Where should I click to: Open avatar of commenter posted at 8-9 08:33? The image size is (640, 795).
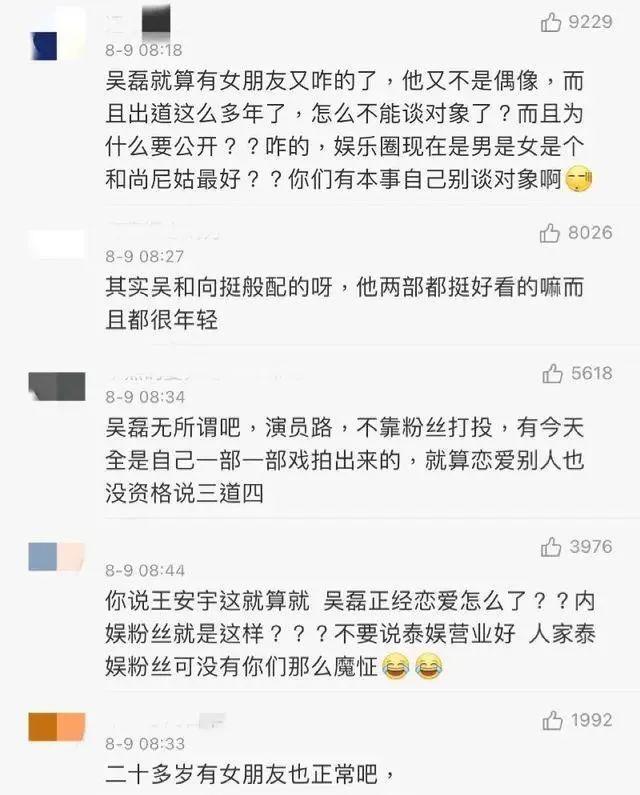click(56, 727)
